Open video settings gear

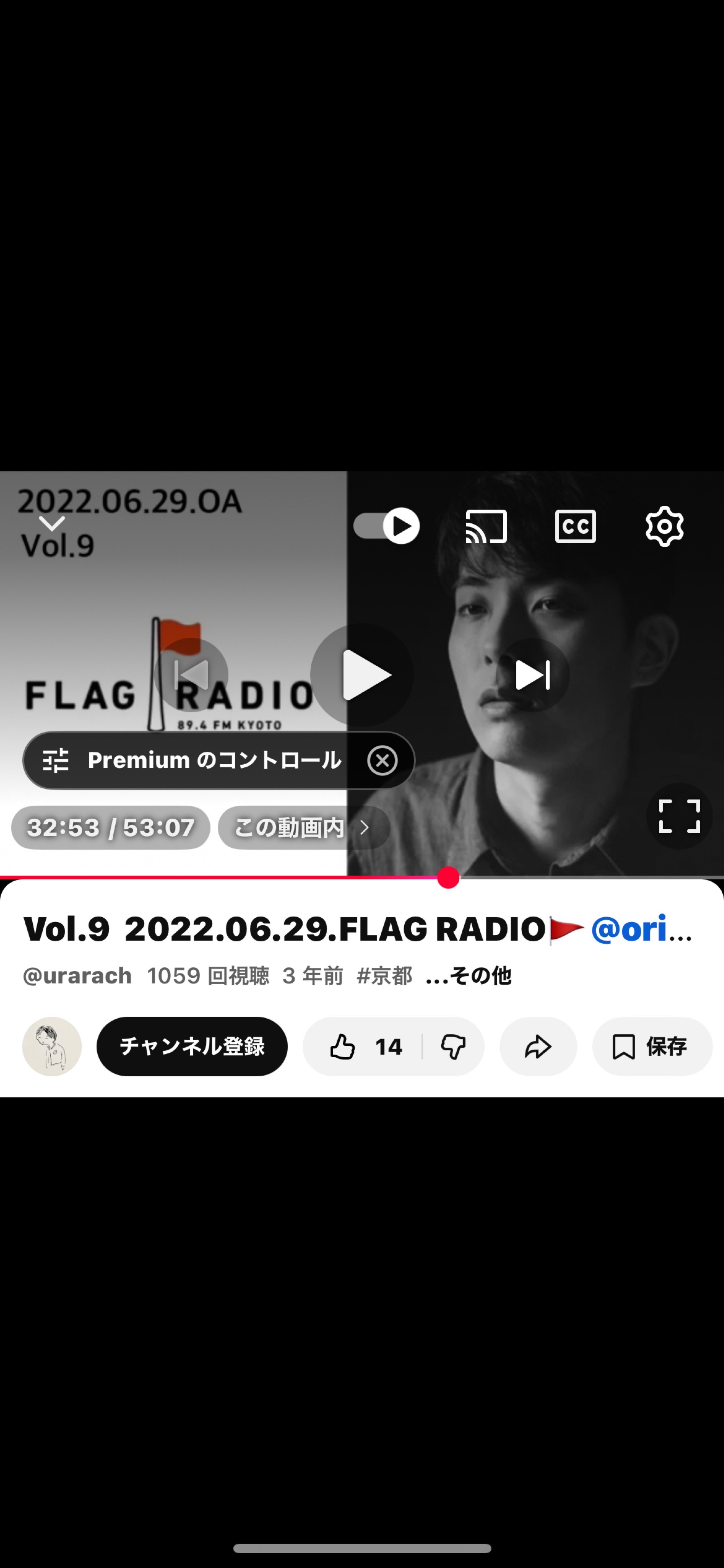[x=664, y=526]
